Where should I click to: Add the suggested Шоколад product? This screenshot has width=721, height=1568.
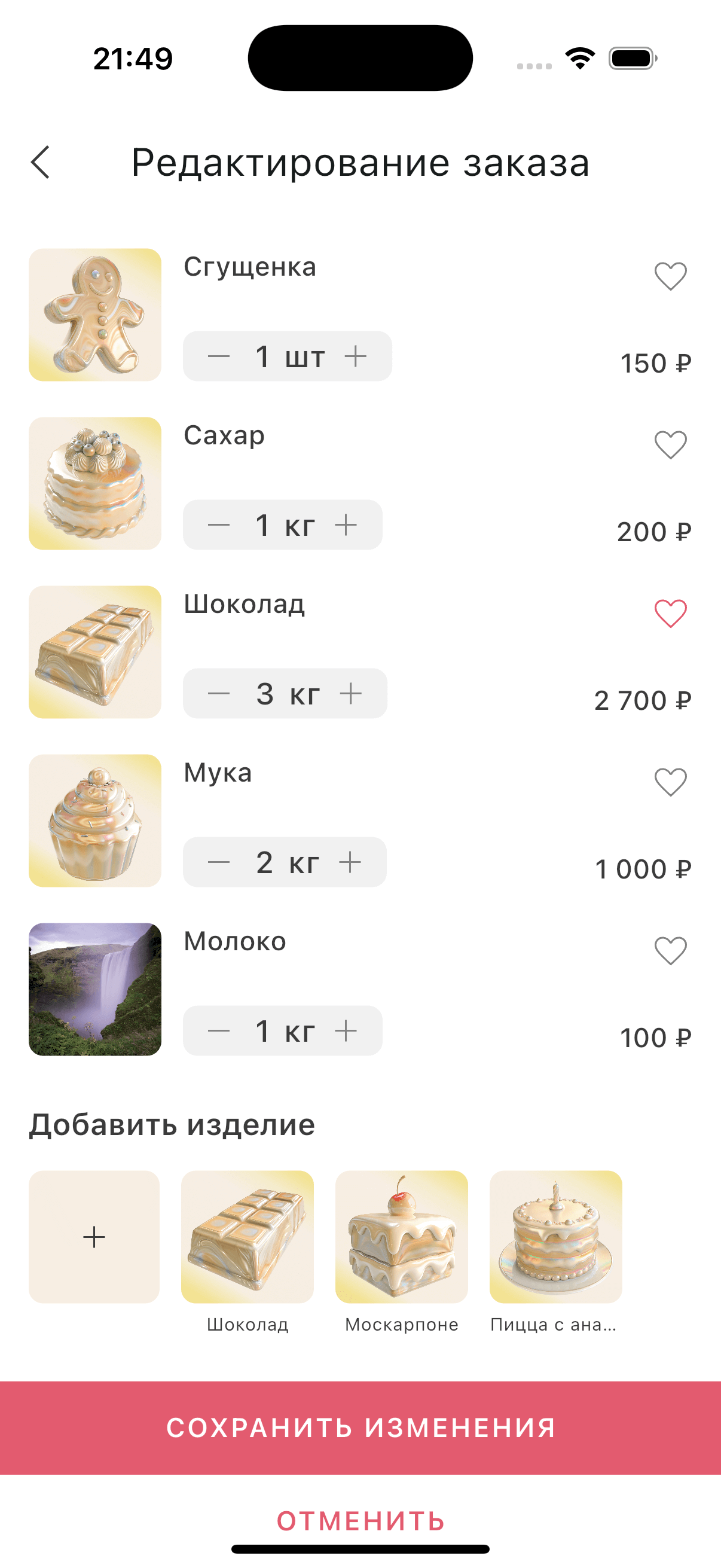pyautogui.click(x=248, y=1237)
